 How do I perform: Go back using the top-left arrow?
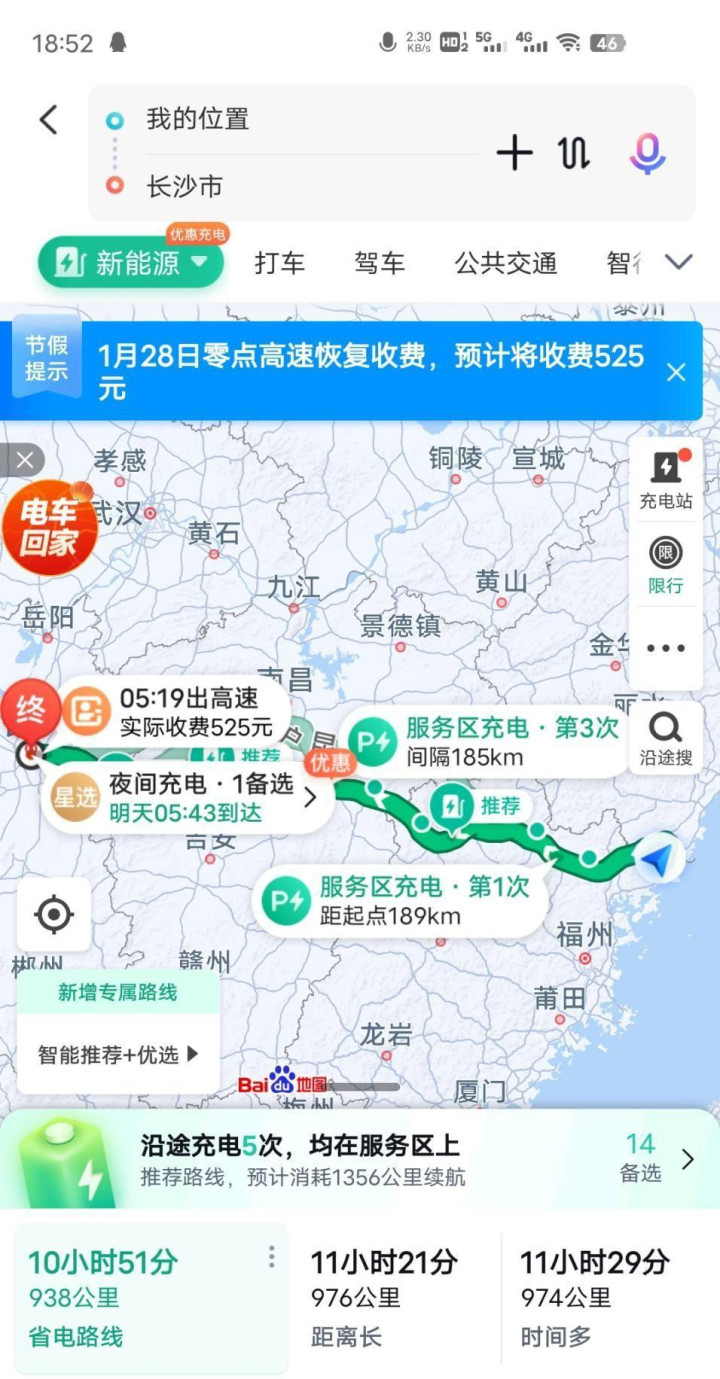tap(48, 120)
